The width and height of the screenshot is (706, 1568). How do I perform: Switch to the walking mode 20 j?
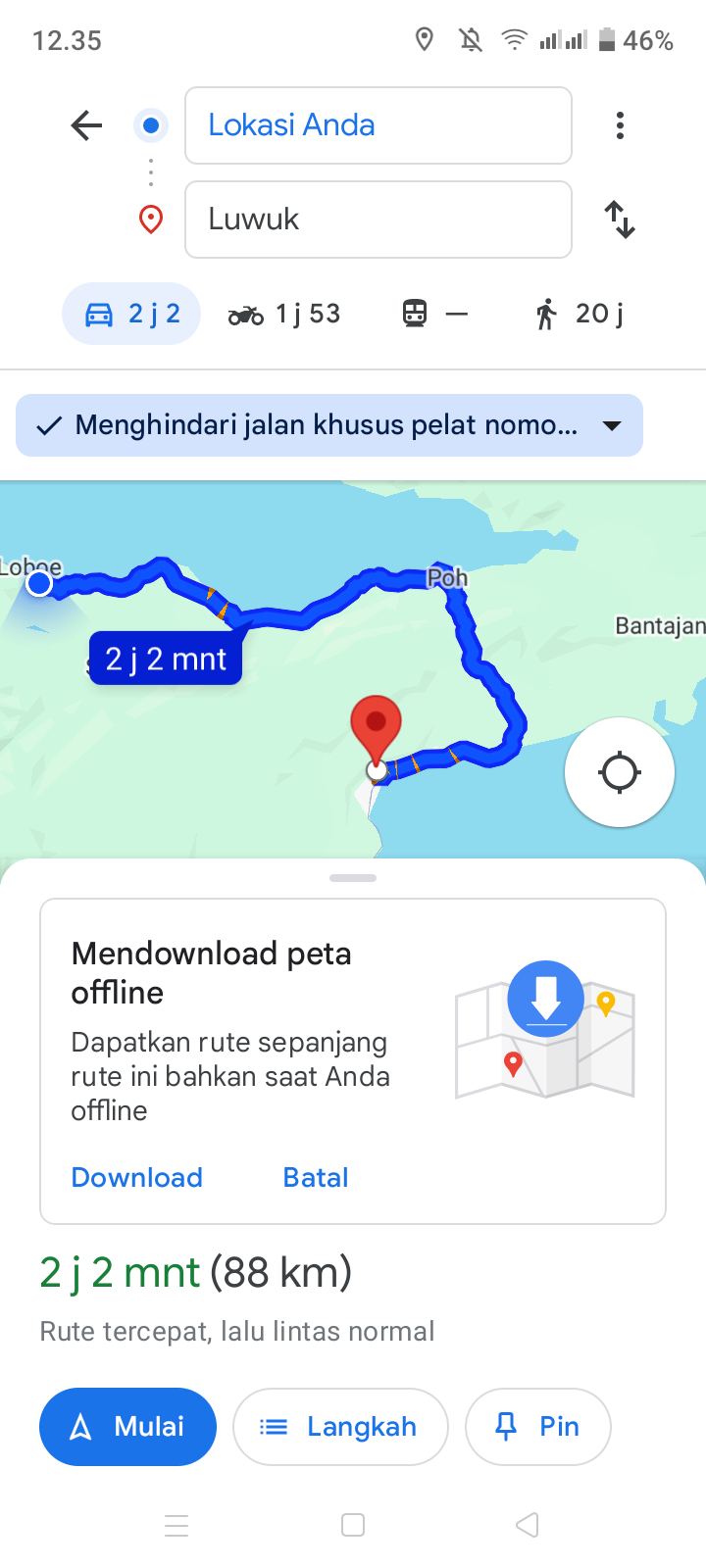[580, 314]
